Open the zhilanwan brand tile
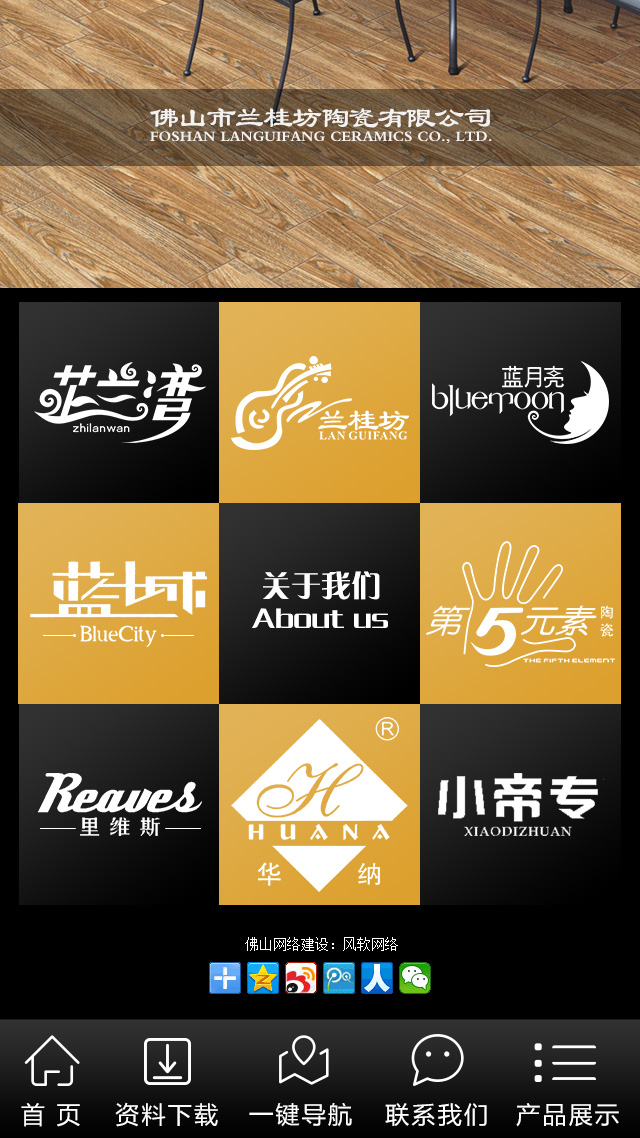This screenshot has width=640, height=1138. click(x=118, y=402)
